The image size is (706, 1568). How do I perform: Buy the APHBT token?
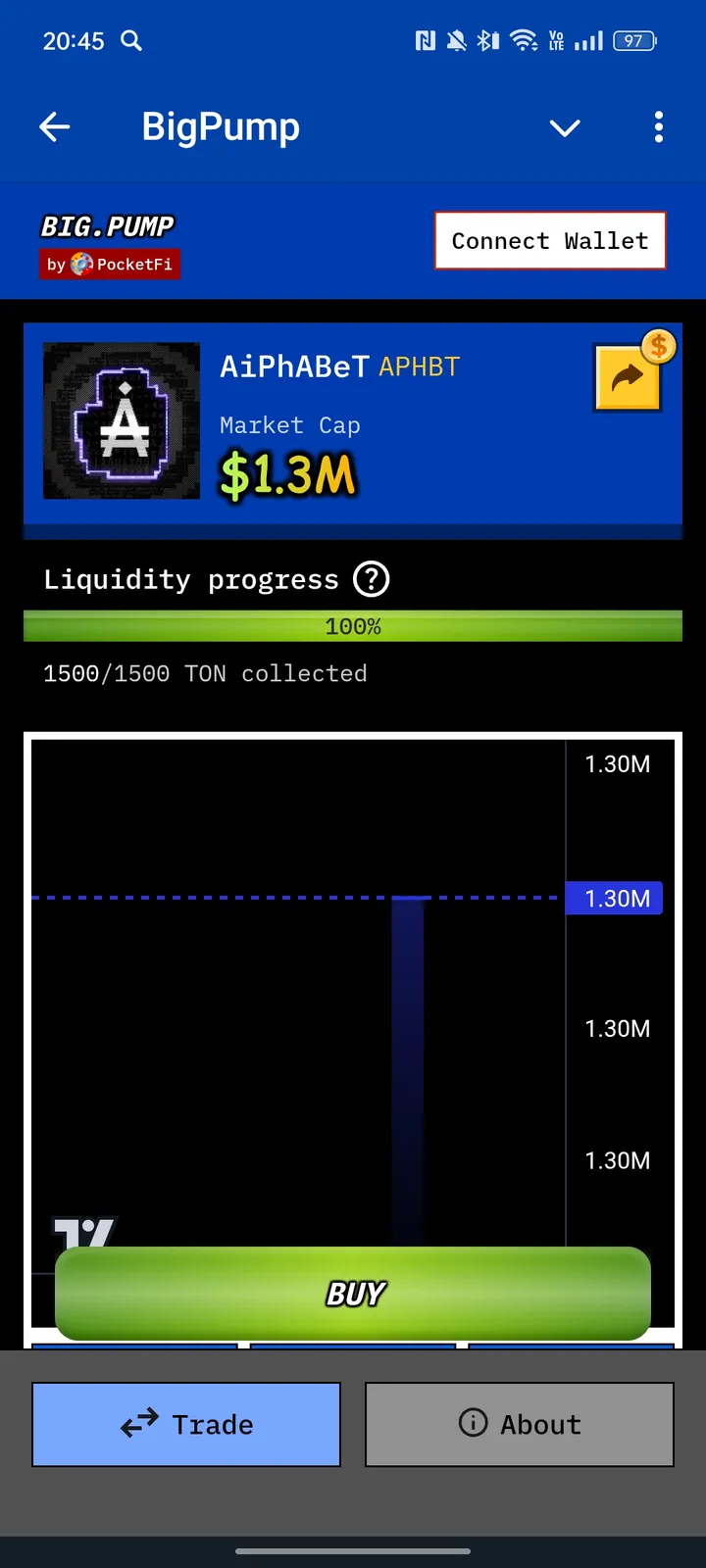point(353,1294)
